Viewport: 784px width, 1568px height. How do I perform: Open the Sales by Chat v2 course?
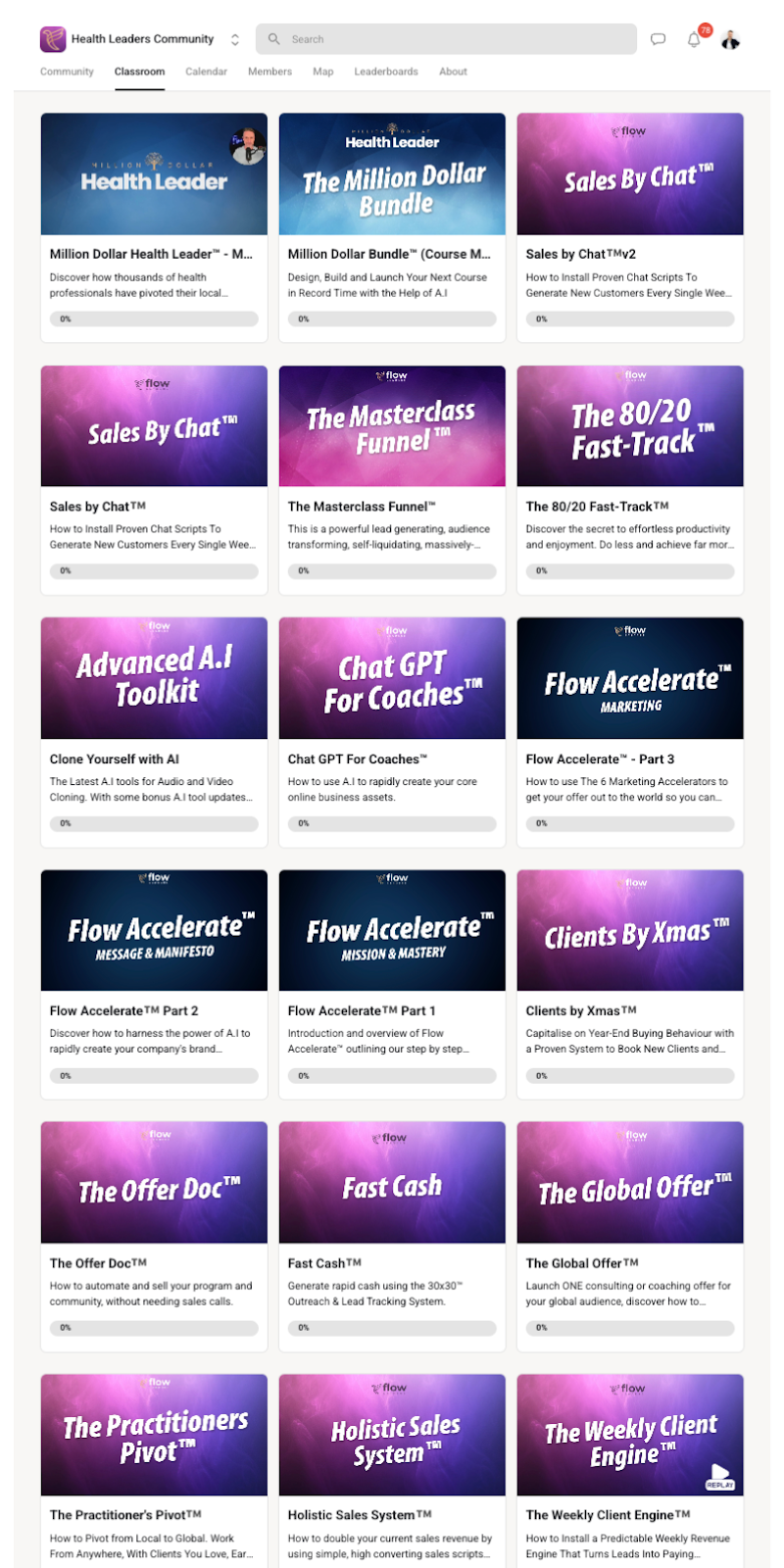[630, 174]
